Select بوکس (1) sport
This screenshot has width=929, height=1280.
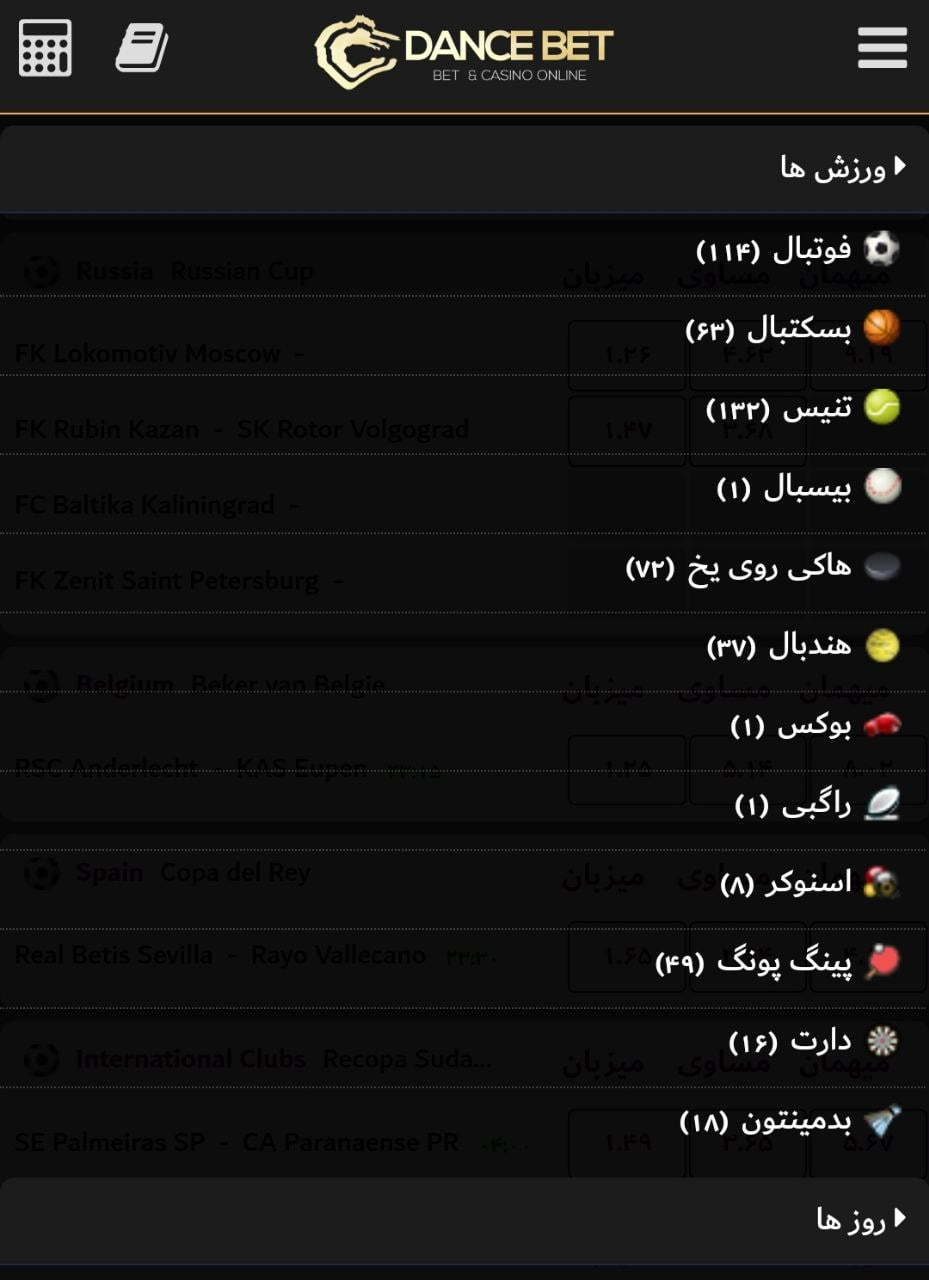click(x=814, y=726)
